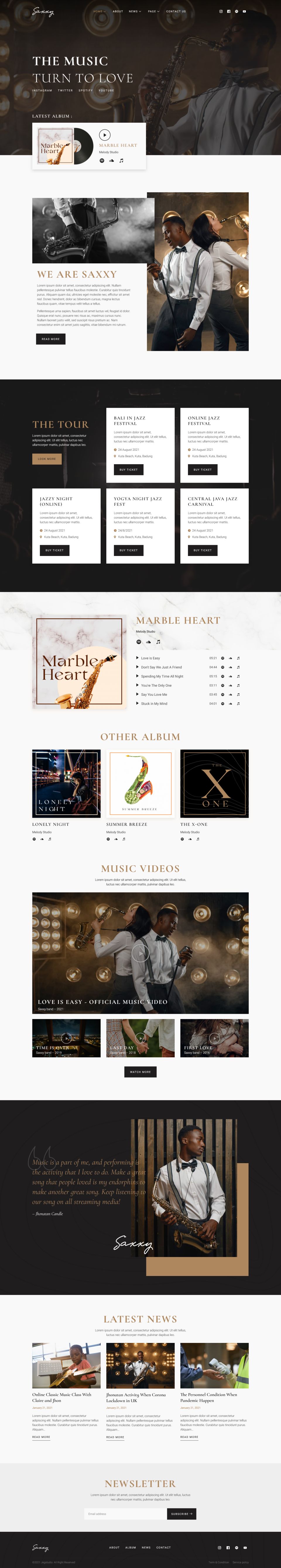This screenshot has height=1568, width=281.
Task: Open The X-One album cover
Action: point(214,783)
